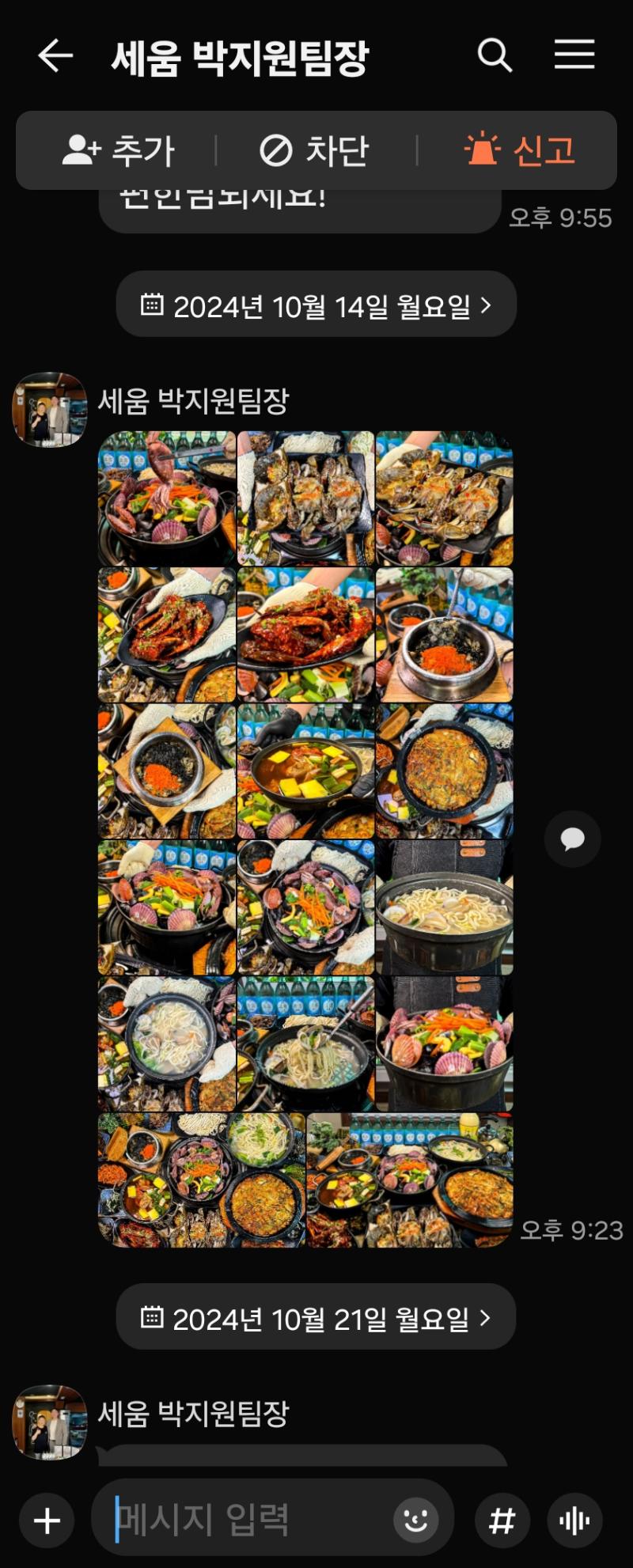Search within this conversation
The image size is (633, 1568).
(x=495, y=55)
